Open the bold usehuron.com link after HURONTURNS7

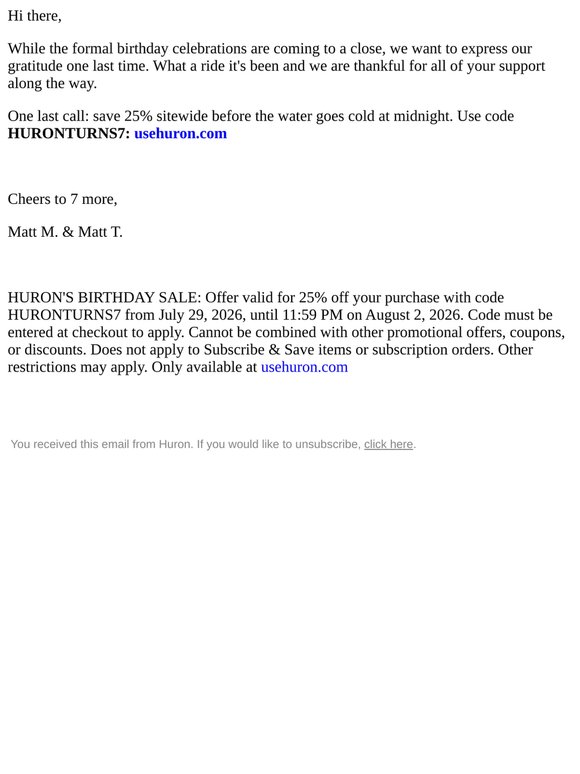pyautogui.click(x=180, y=133)
